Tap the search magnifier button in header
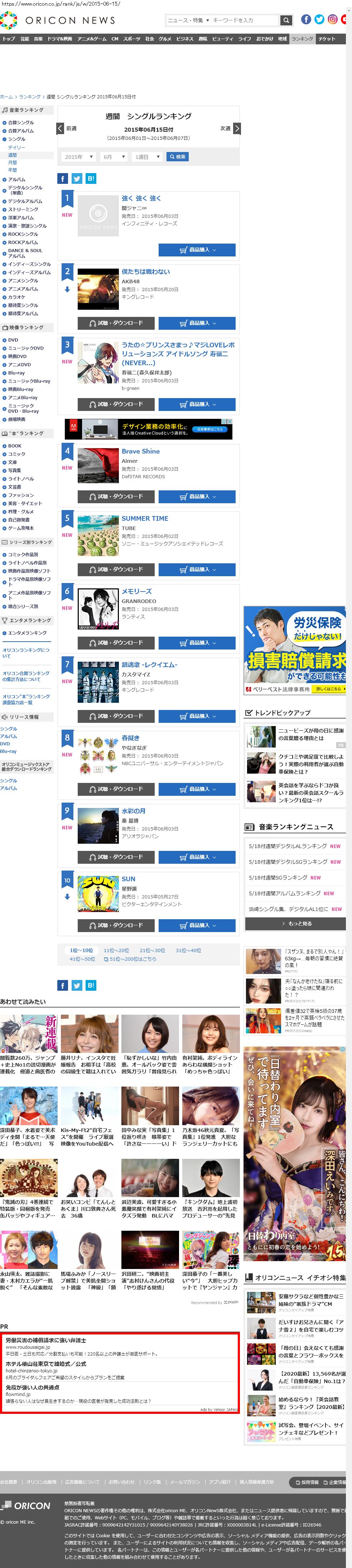352x1568 pixels. click(x=286, y=20)
